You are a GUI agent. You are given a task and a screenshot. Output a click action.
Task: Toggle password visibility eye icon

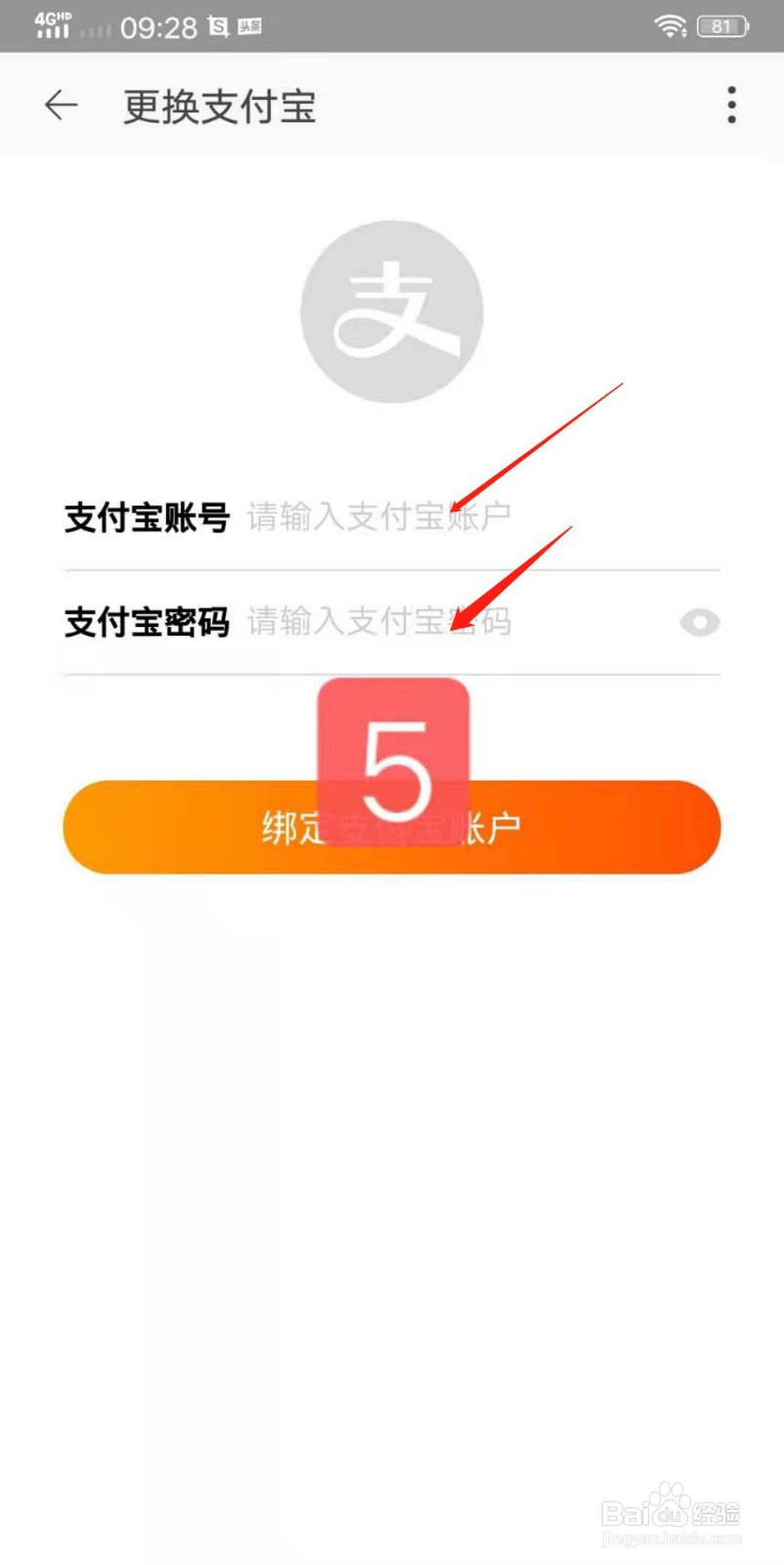699,622
